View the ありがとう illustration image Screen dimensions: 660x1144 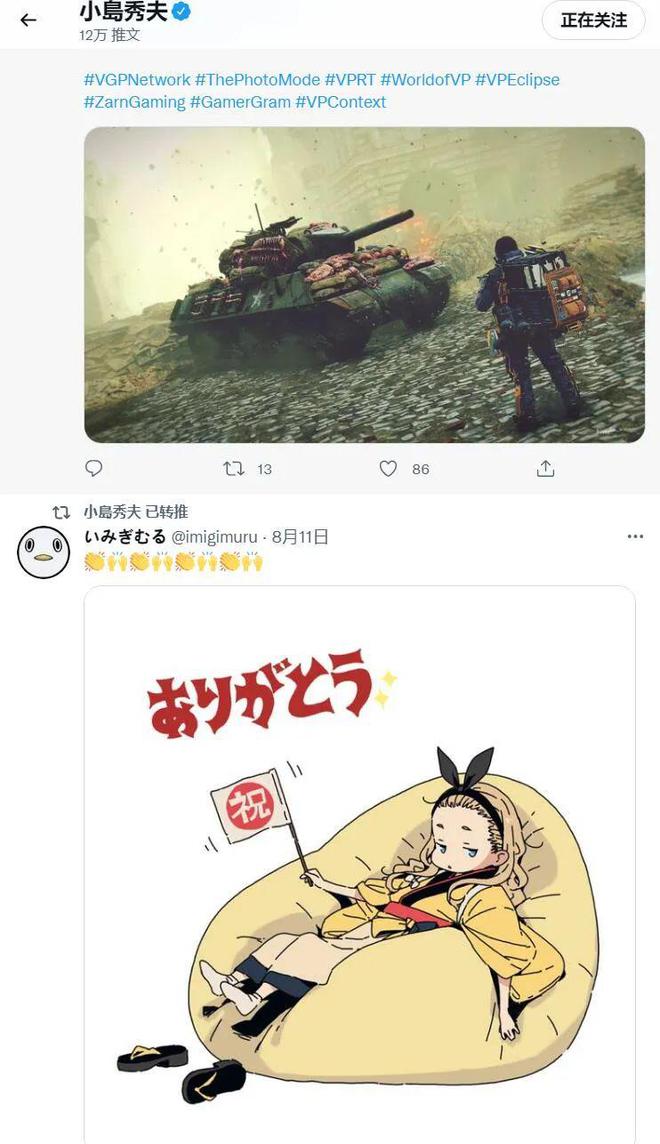(x=360, y=860)
